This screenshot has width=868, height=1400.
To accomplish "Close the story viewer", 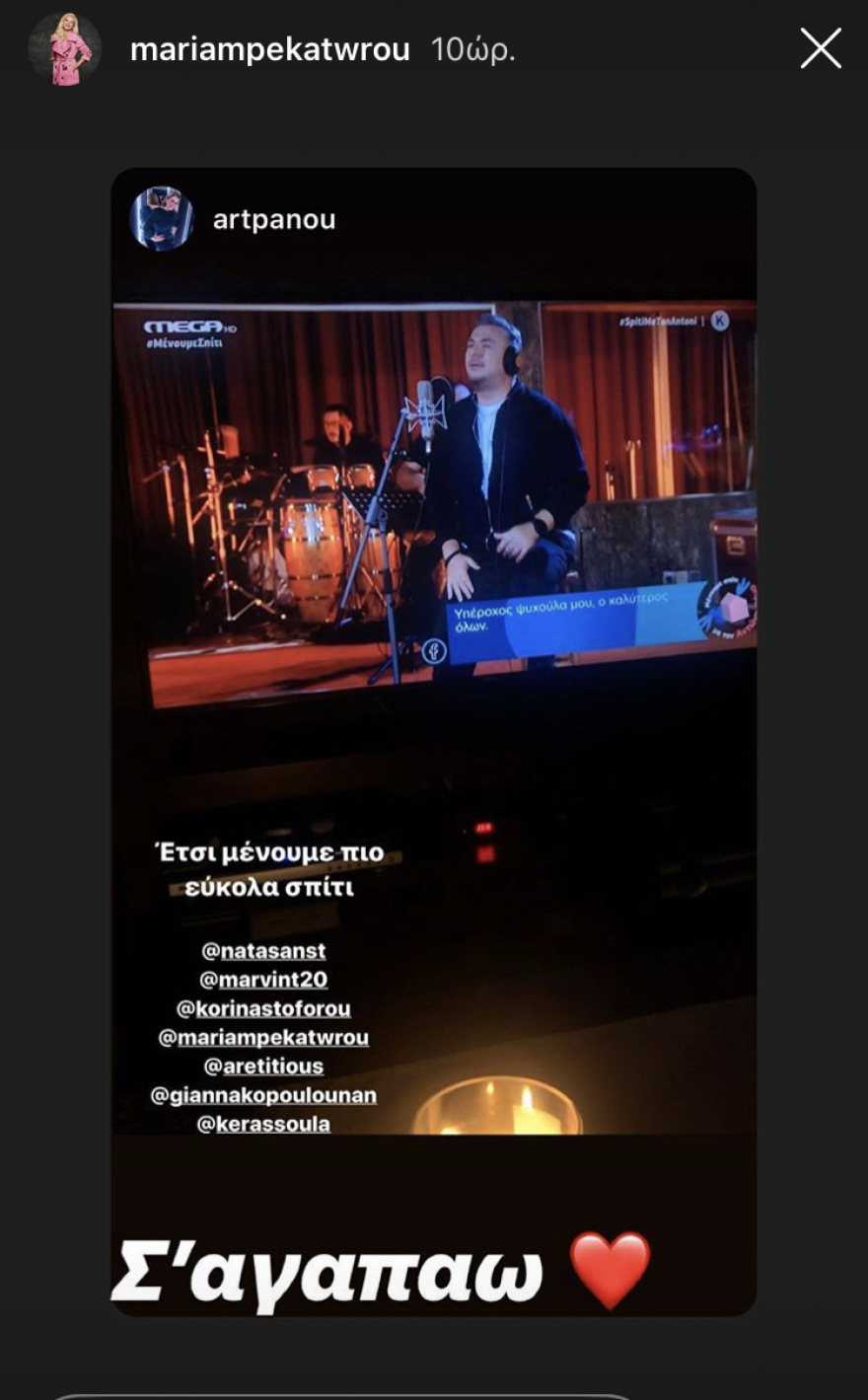I will click(x=820, y=48).
